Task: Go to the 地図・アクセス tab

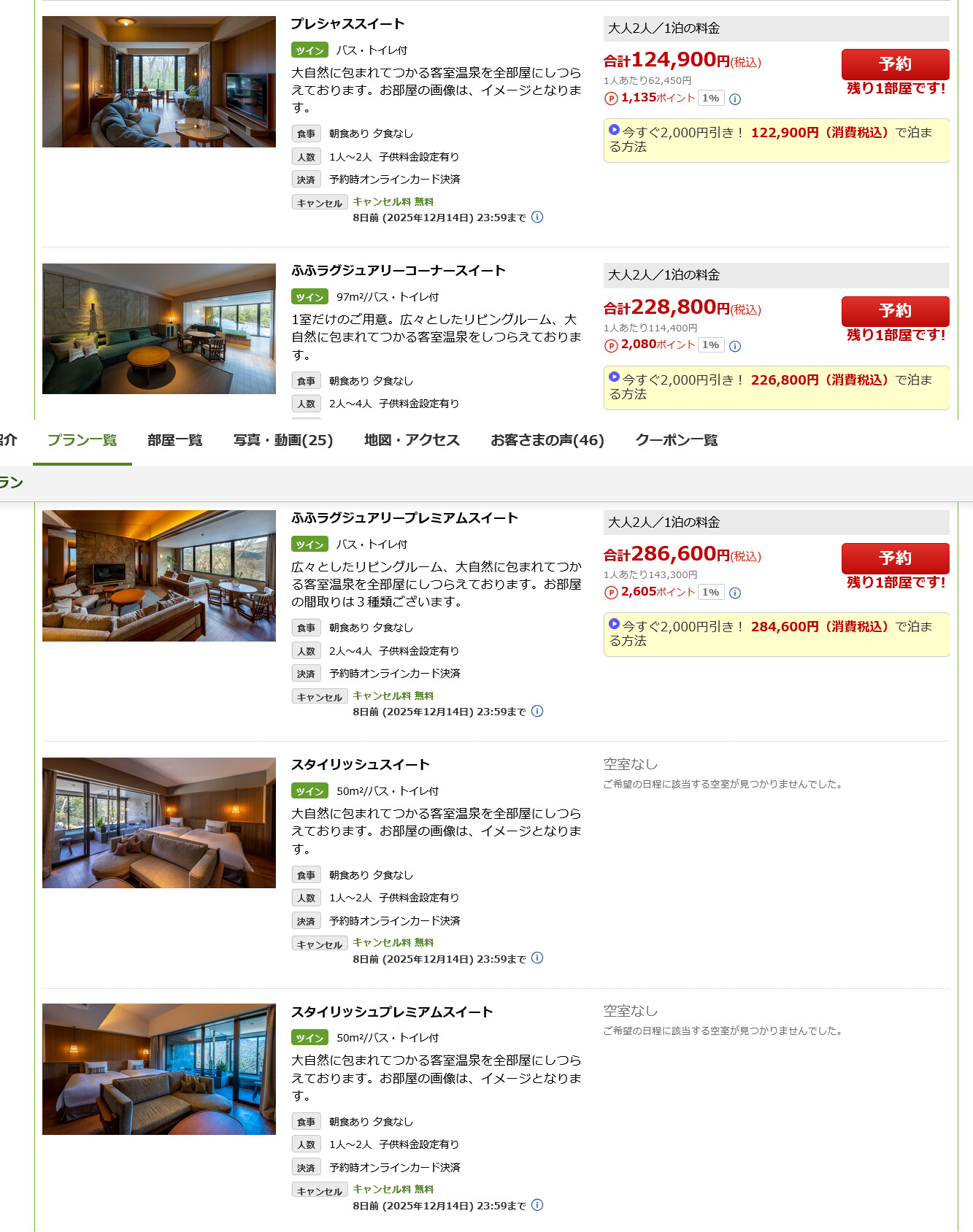Action: pyautogui.click(x=412, y=440)
